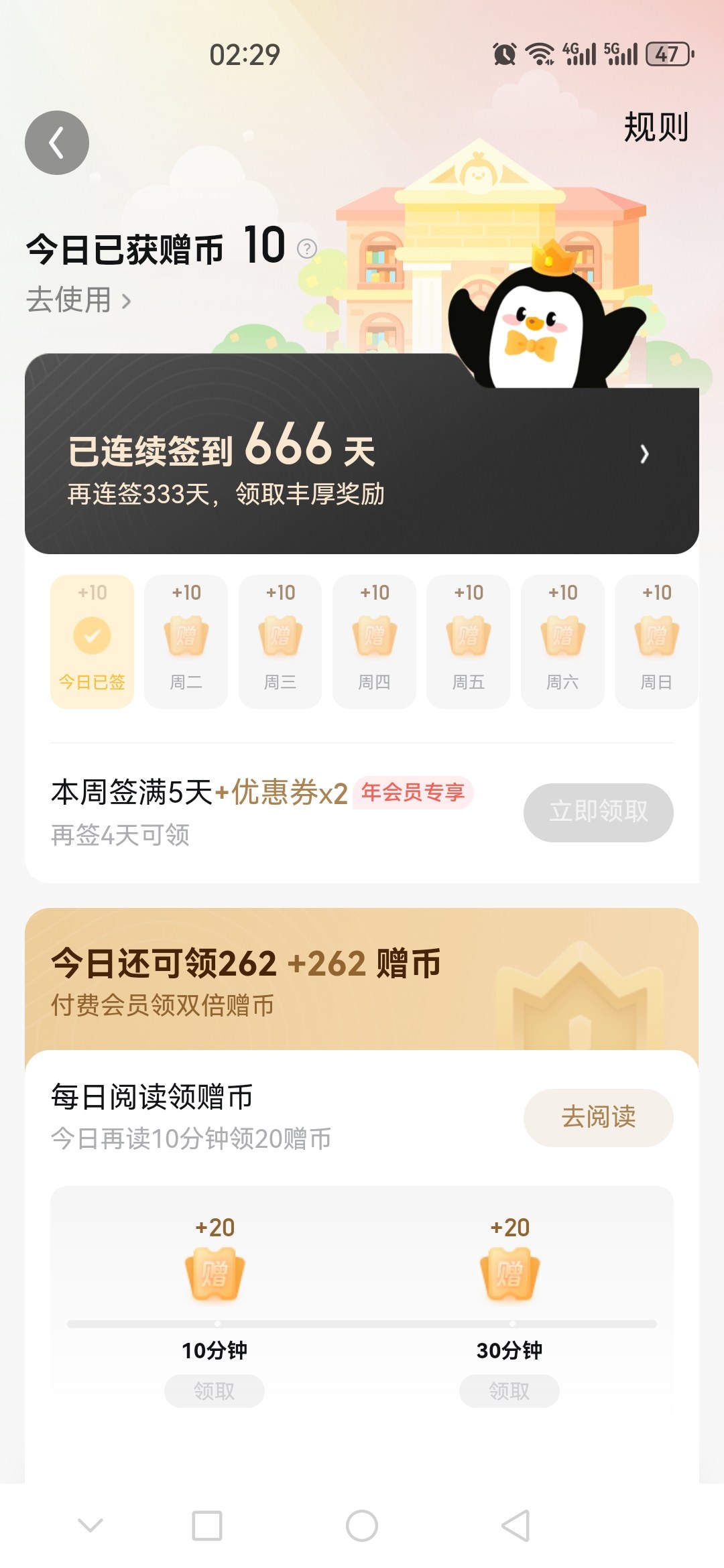Tap the system home button
The image size is (724, 1568).
[362, 1526]
